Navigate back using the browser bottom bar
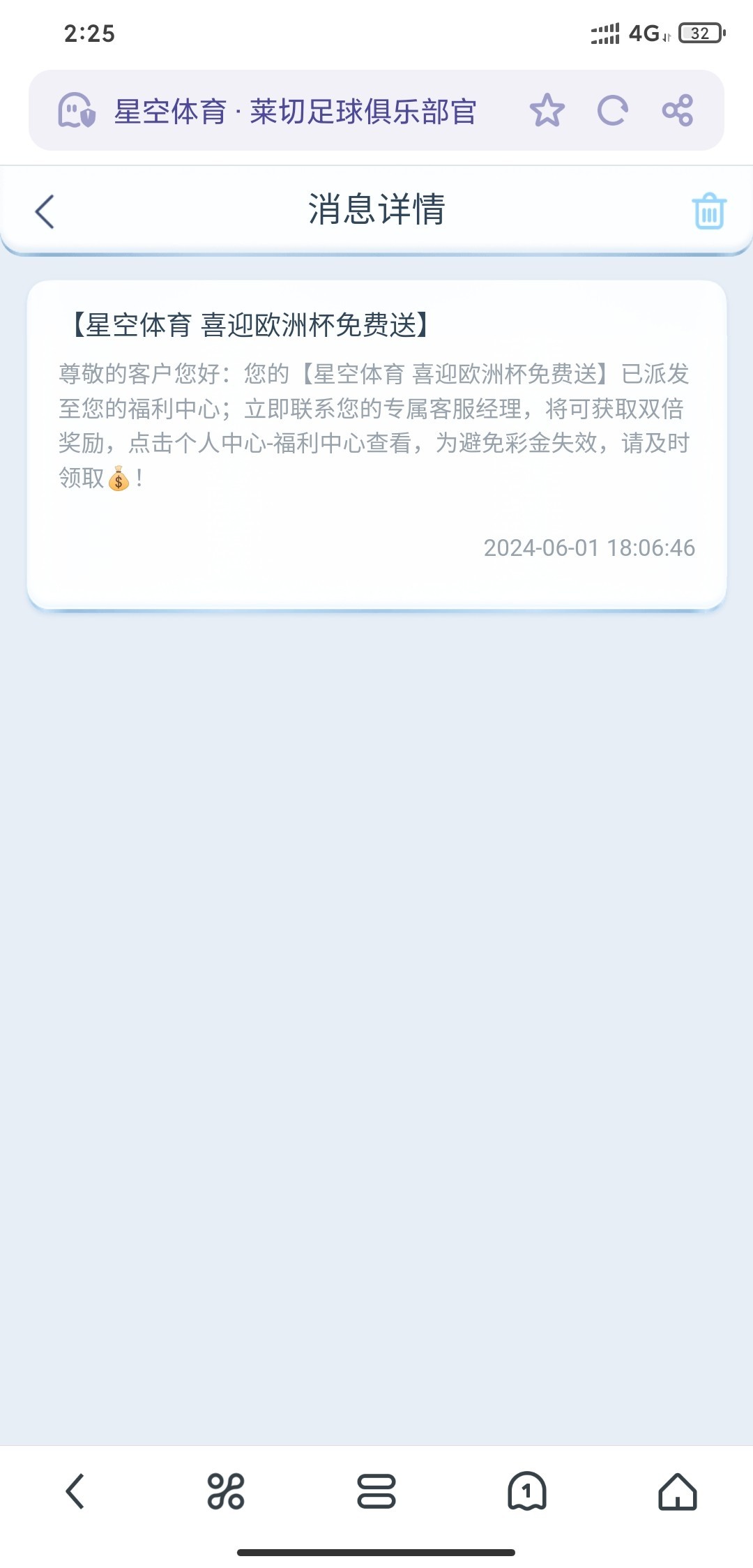The height and width of the screenshot is (1568, 753). pos(75,1491)
